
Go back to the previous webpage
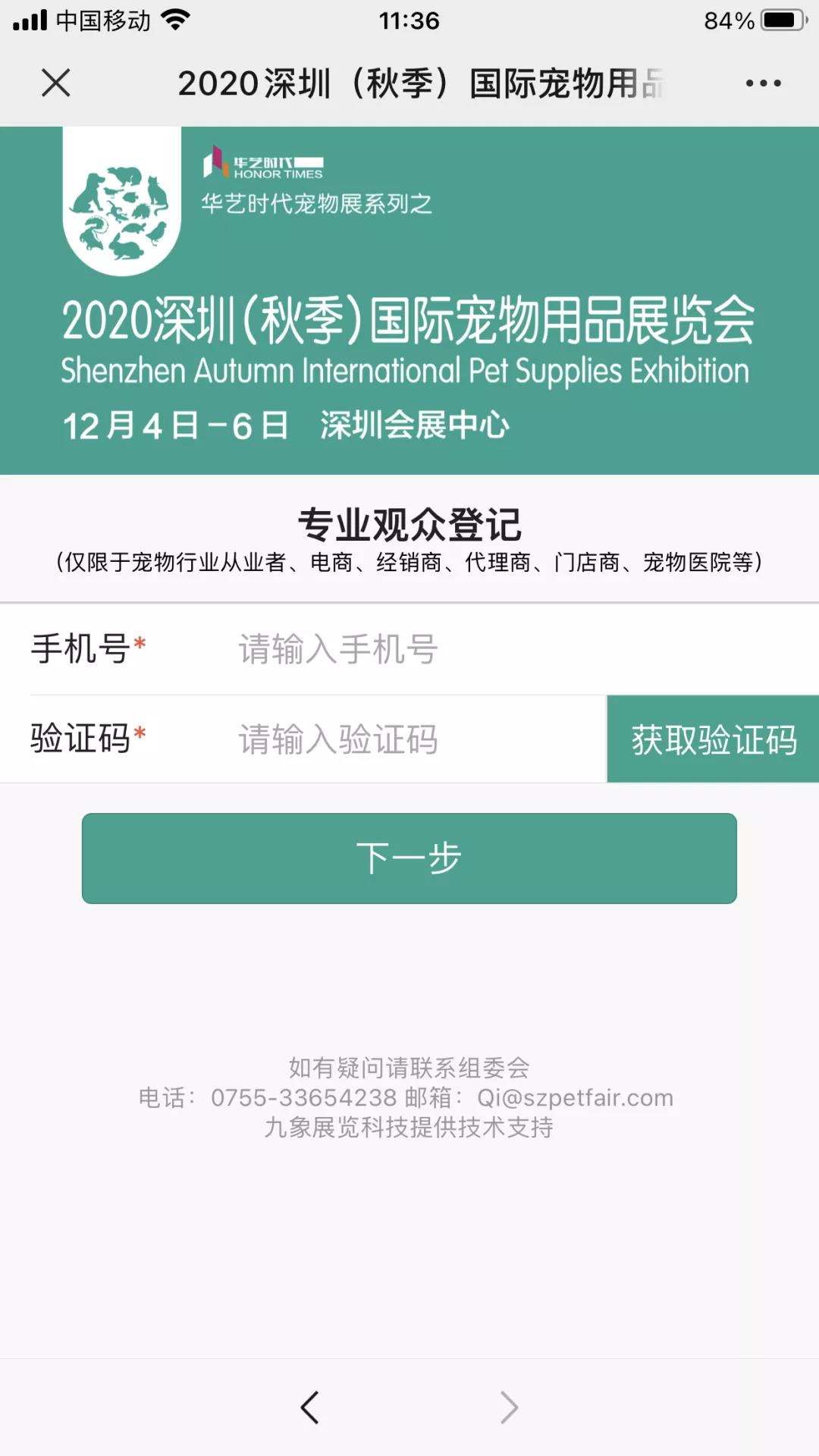click(309, 1407)
